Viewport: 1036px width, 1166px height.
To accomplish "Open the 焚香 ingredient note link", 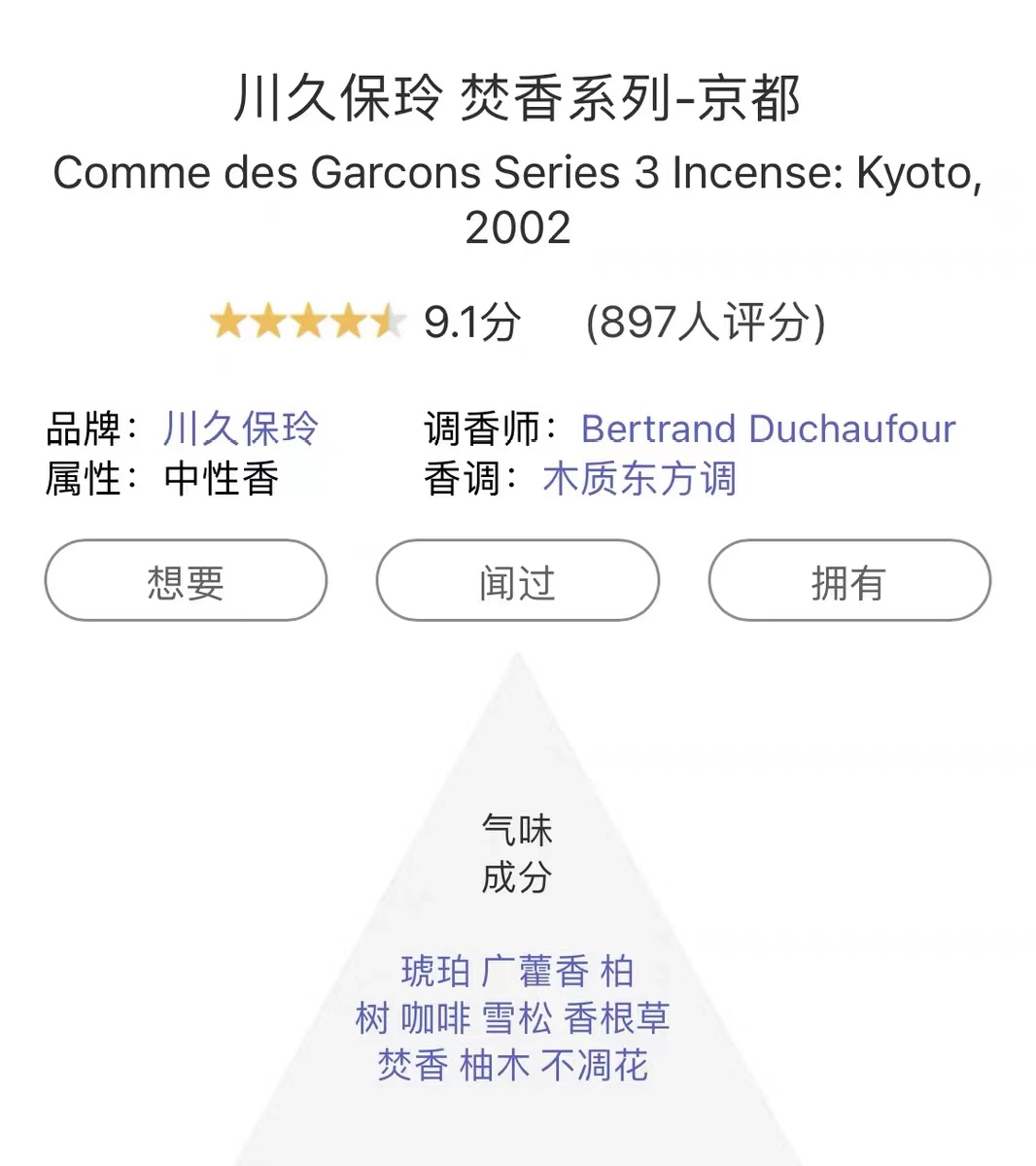I will click(412, 1065).
